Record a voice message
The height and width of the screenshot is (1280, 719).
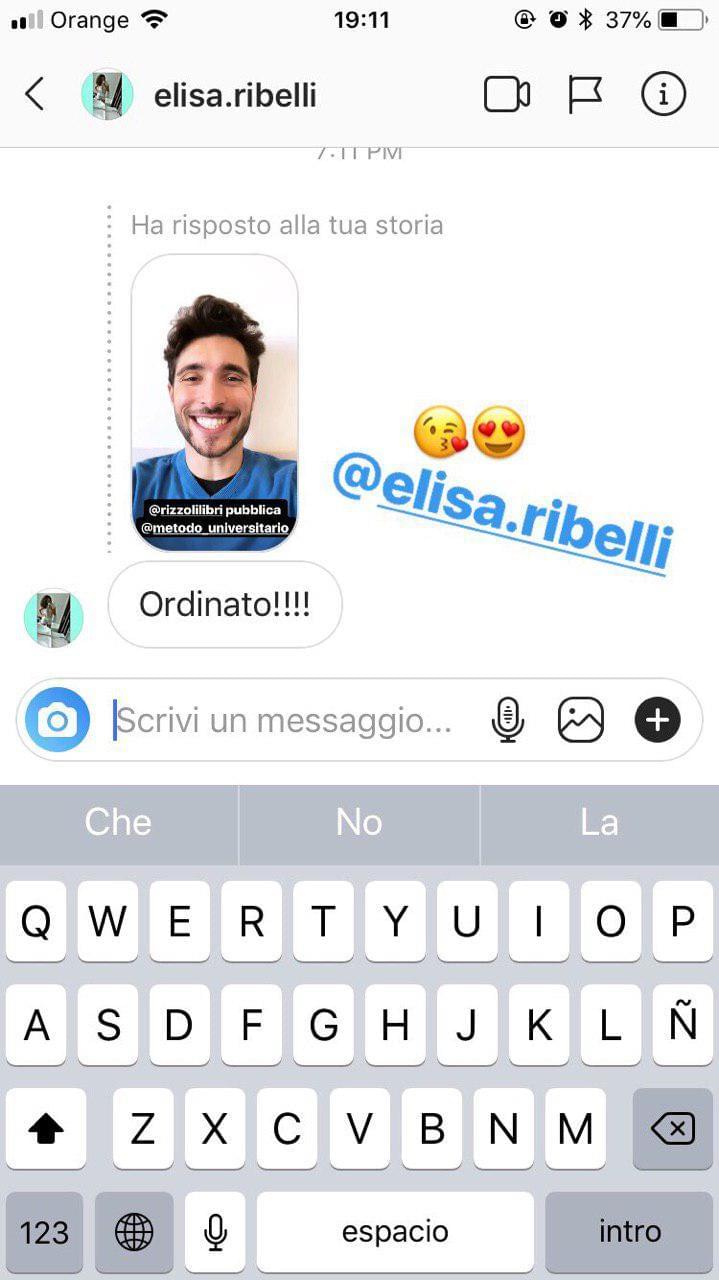coord(508,720)
